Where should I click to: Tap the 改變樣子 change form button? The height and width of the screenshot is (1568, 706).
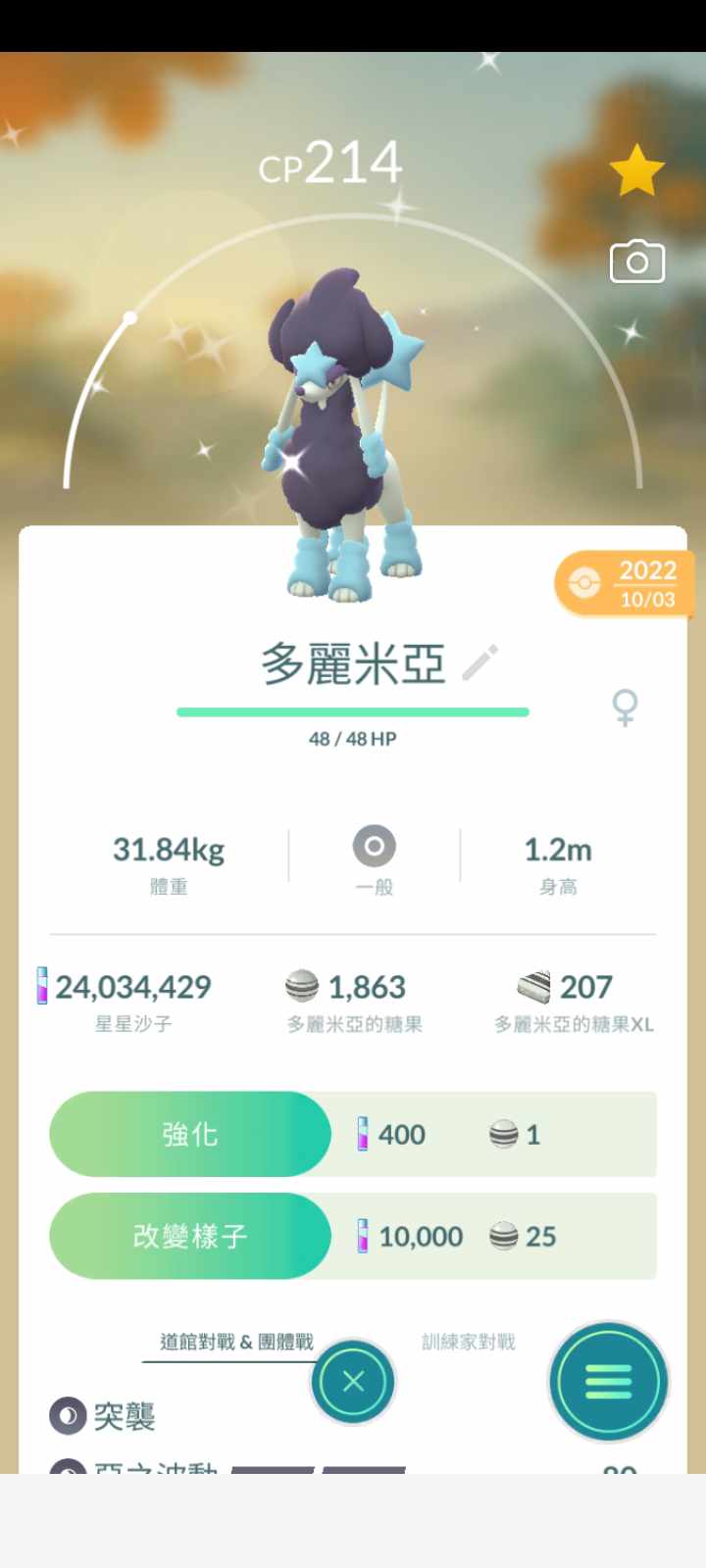tap(190, 1236)
